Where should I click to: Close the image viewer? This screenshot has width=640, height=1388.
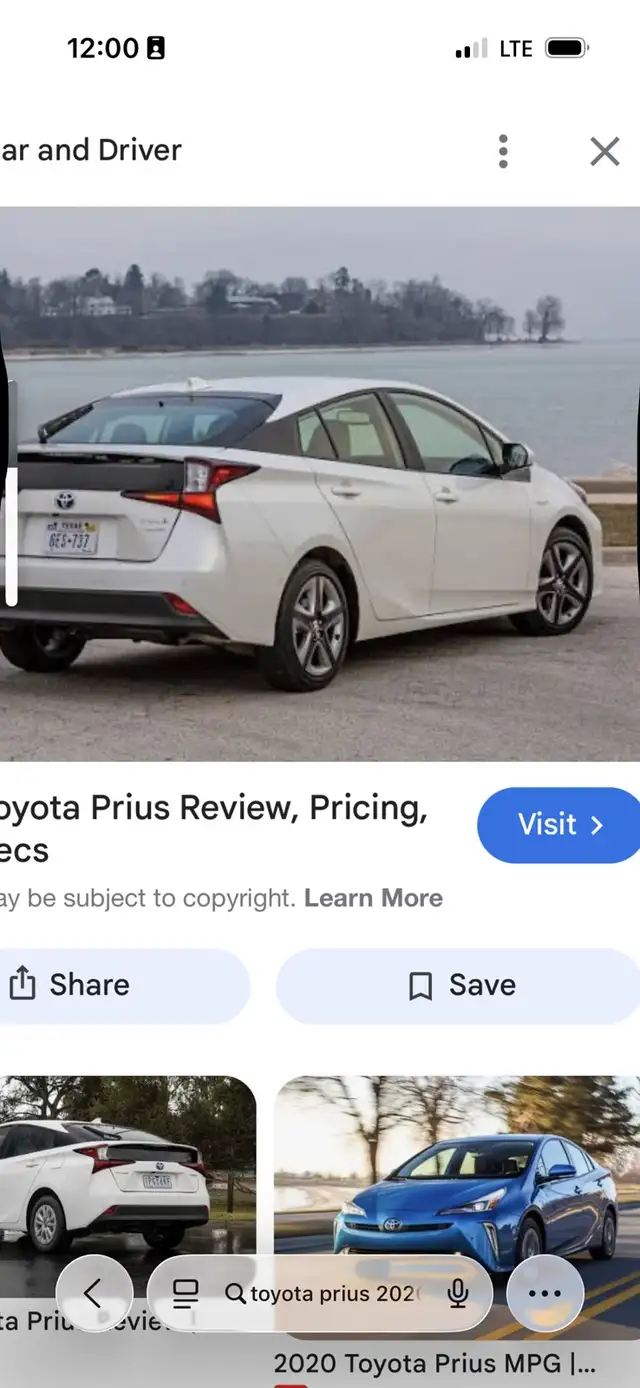tap(604, 152)
